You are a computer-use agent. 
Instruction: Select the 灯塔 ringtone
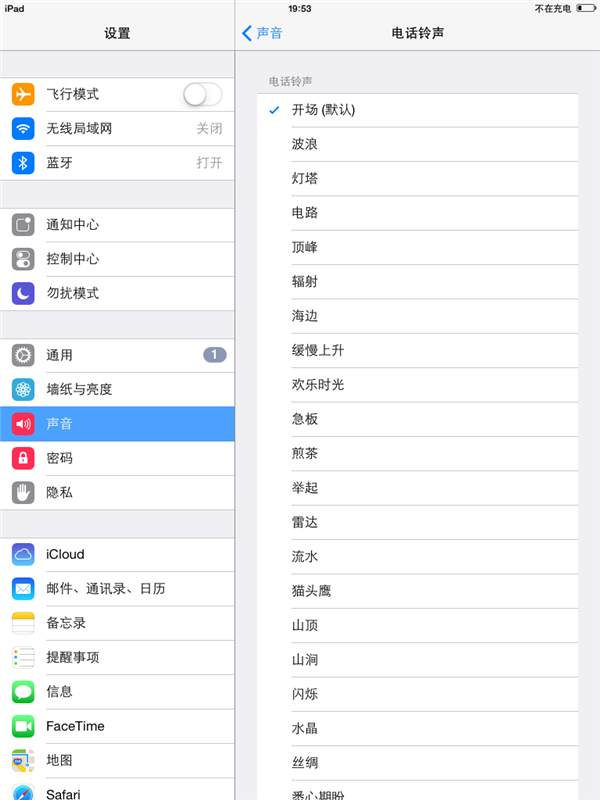[417, 178]
